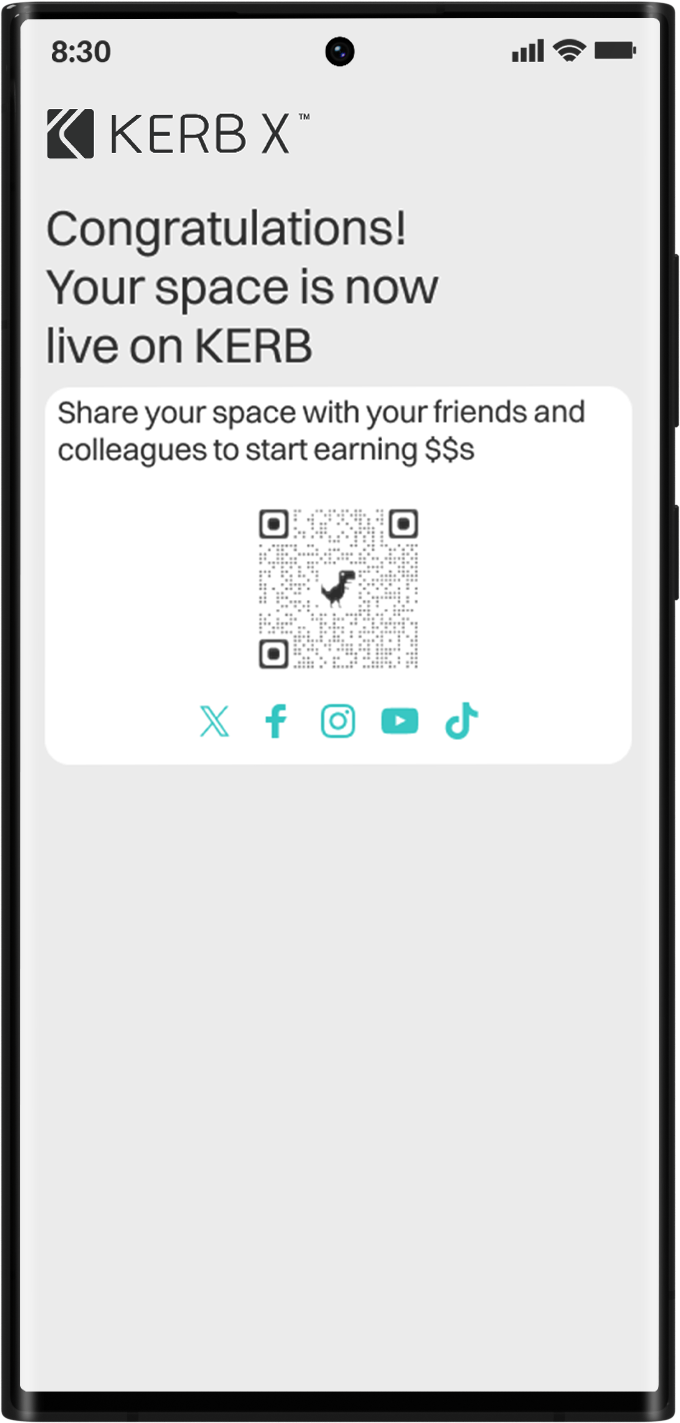Share your space on TikTok

pyautogui.click(x=461, y=721)
